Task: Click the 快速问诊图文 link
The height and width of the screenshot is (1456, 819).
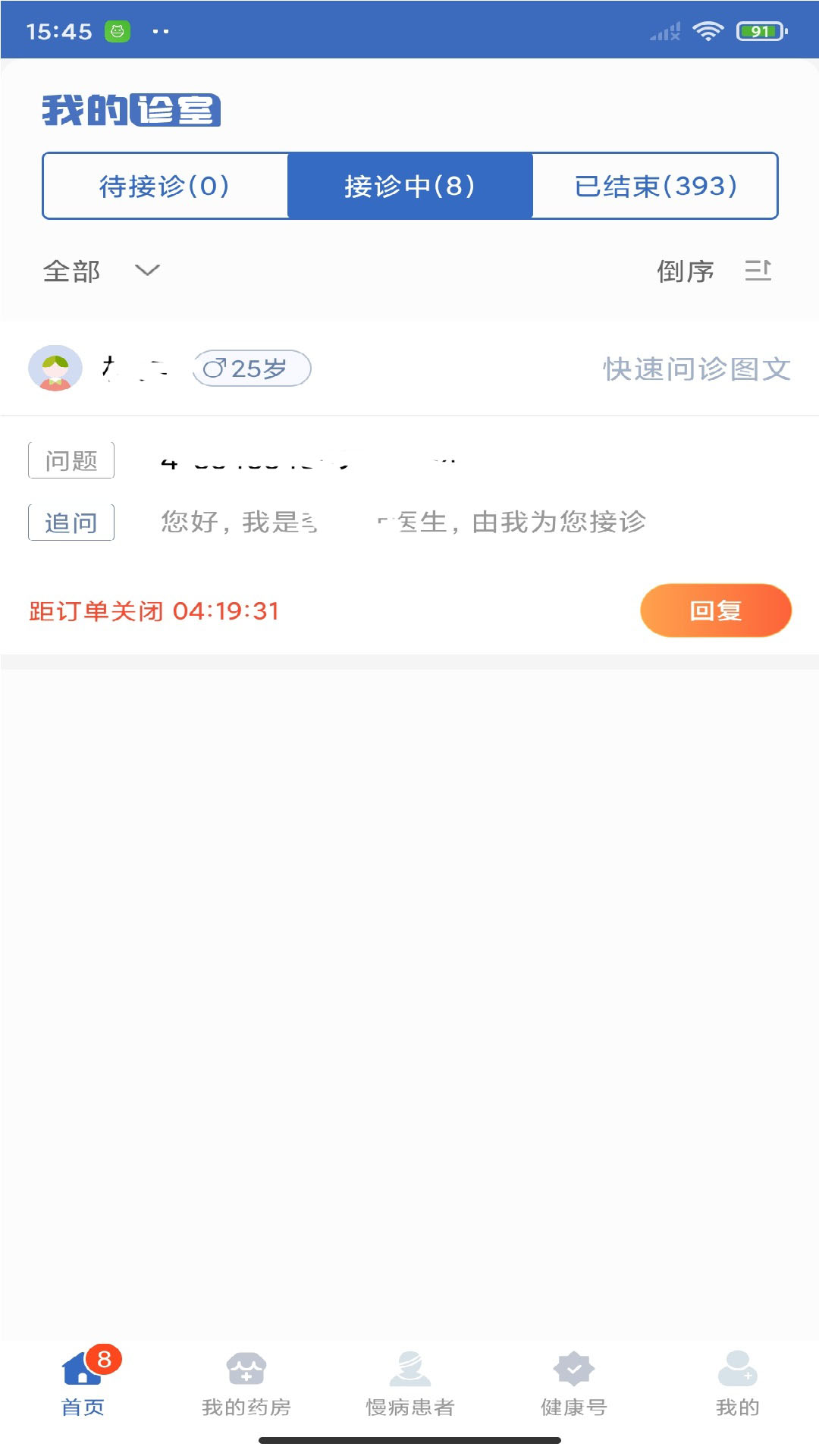Action: coord(695,369)
